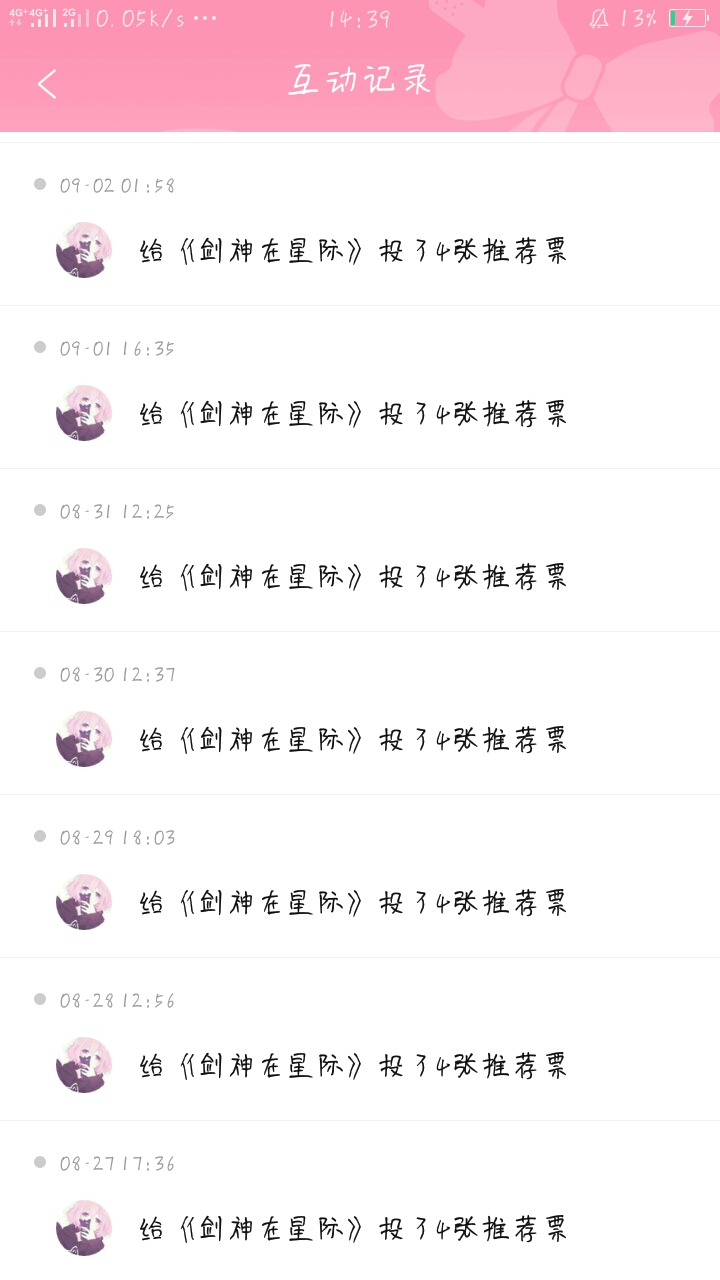720x1280 pixels.
Task: Go back from 互动记录 page
Action: coord(47,84)
